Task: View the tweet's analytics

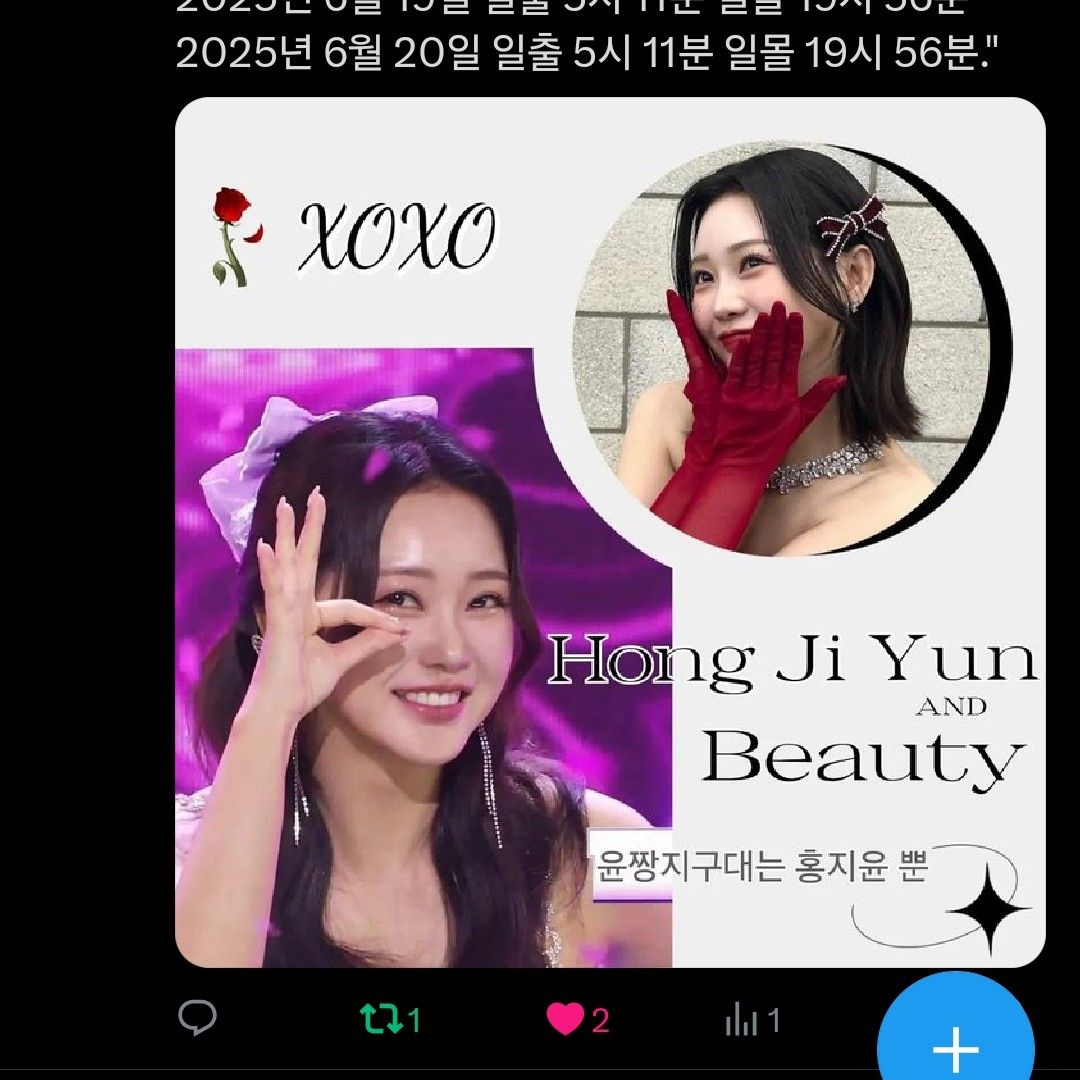Action: pos(741,1019)
